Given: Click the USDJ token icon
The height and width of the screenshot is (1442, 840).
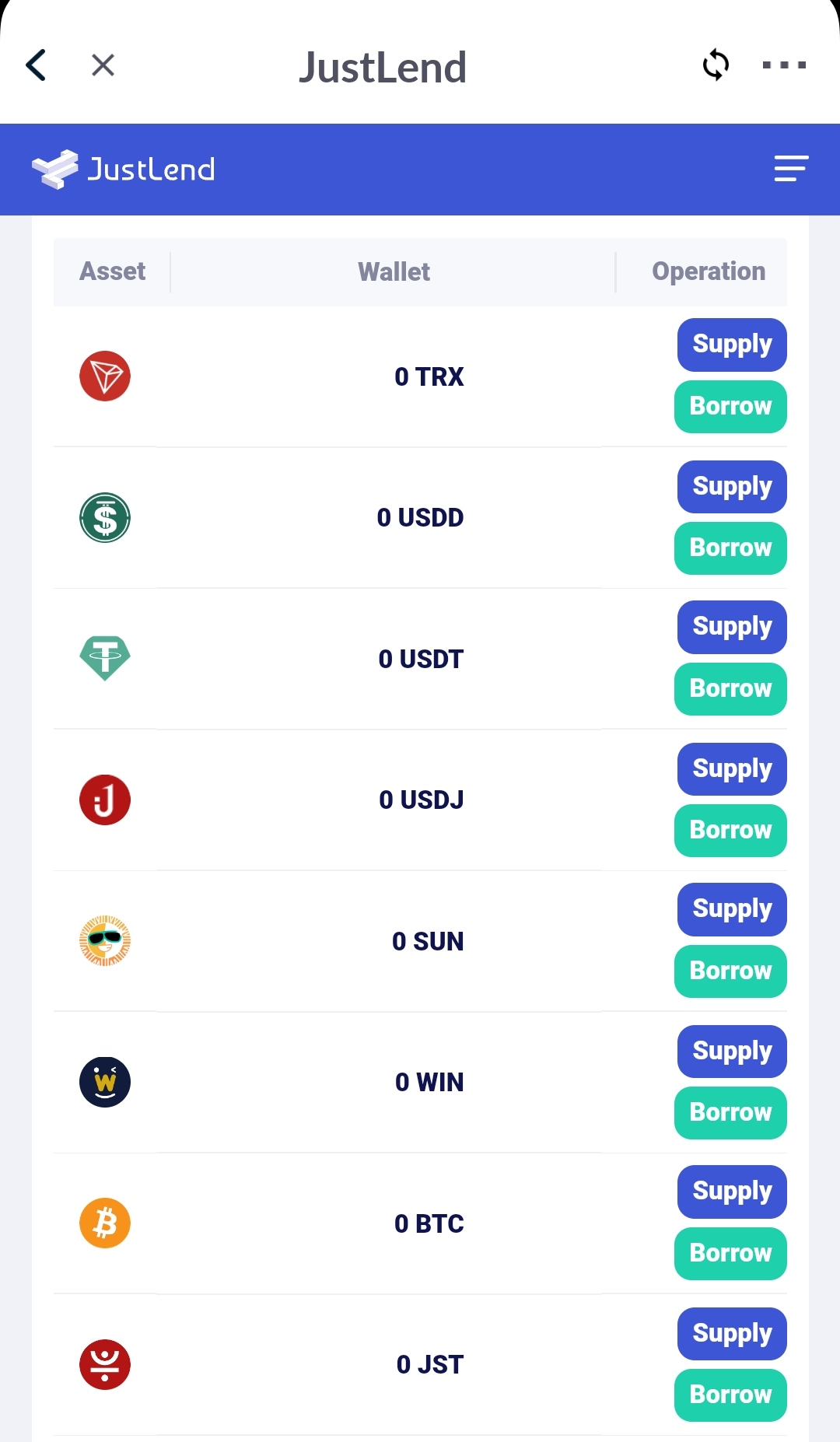Looking at the screenshot, I should [x=105, y=799].
